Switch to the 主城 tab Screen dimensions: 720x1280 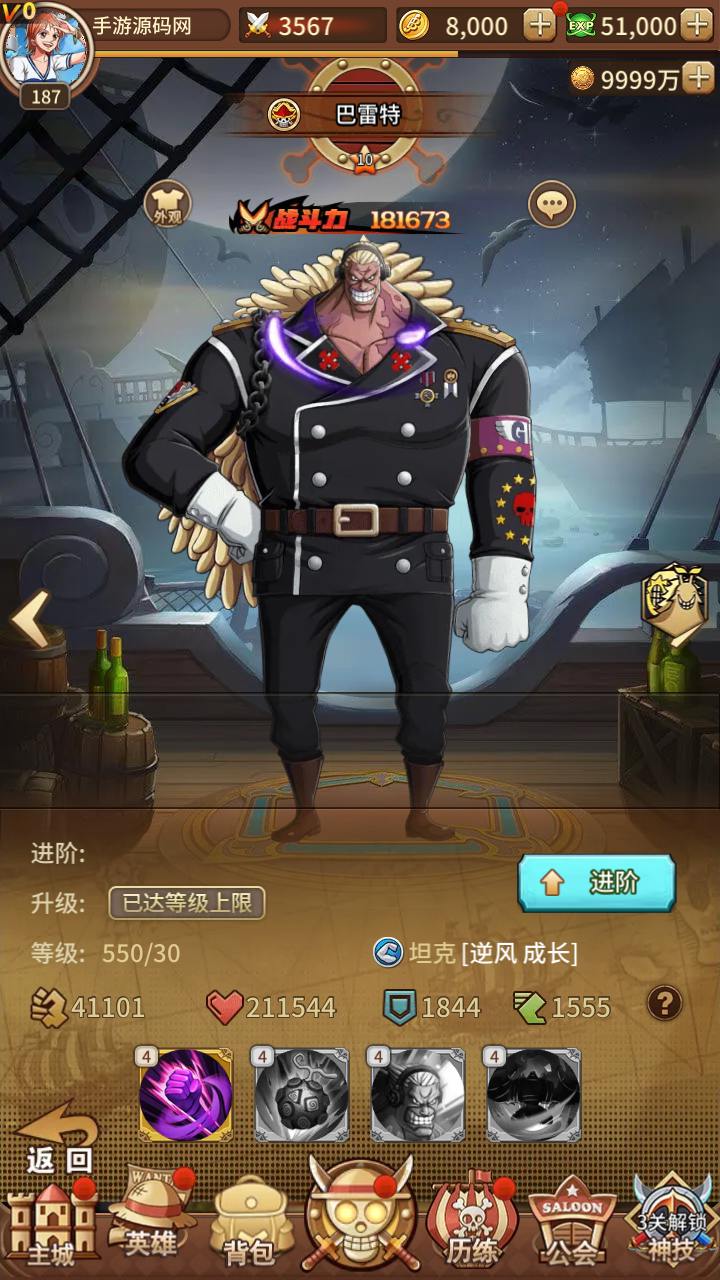51,1225
